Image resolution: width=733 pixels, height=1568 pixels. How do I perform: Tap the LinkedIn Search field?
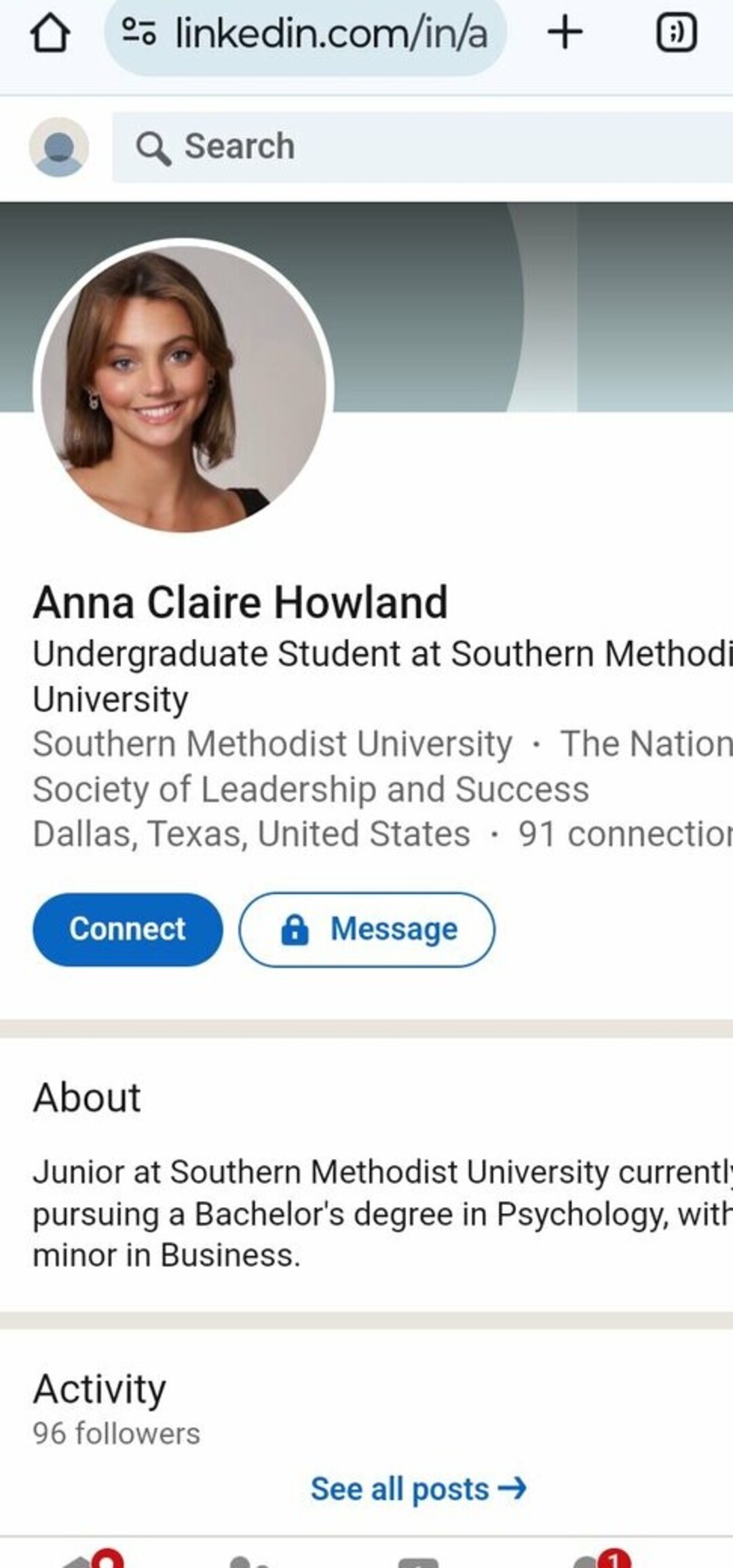click(421, 147)
